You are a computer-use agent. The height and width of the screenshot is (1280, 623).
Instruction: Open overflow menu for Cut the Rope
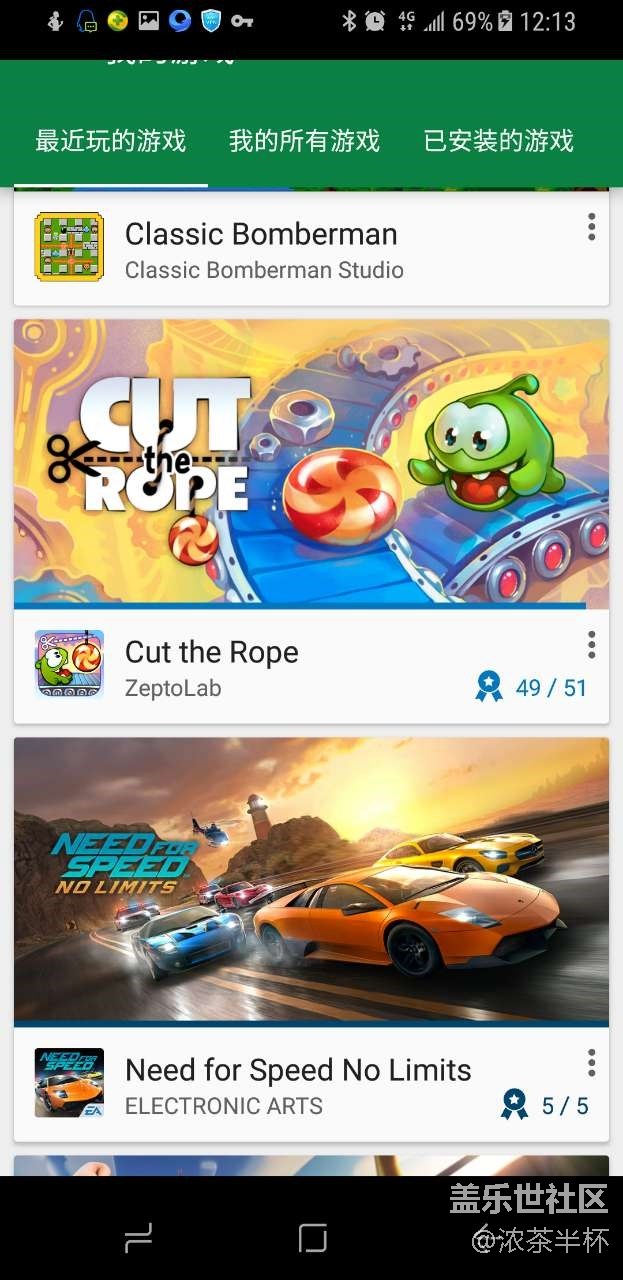pyautogui.click(x=591, y=646)
